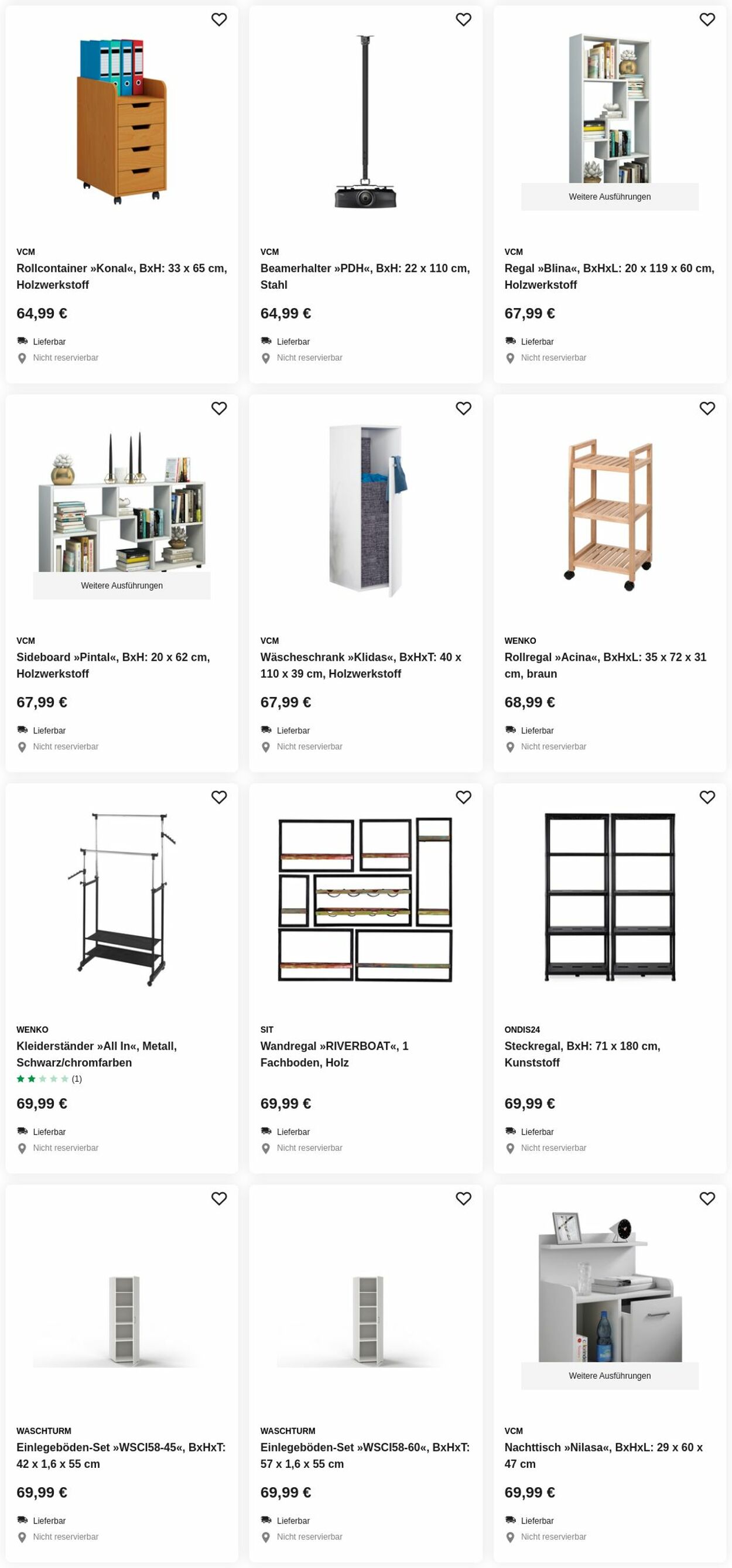Add Rollcontainer Konal to wishlist
Viewport: 732px width, 1568px height.
tap(219, 19)
